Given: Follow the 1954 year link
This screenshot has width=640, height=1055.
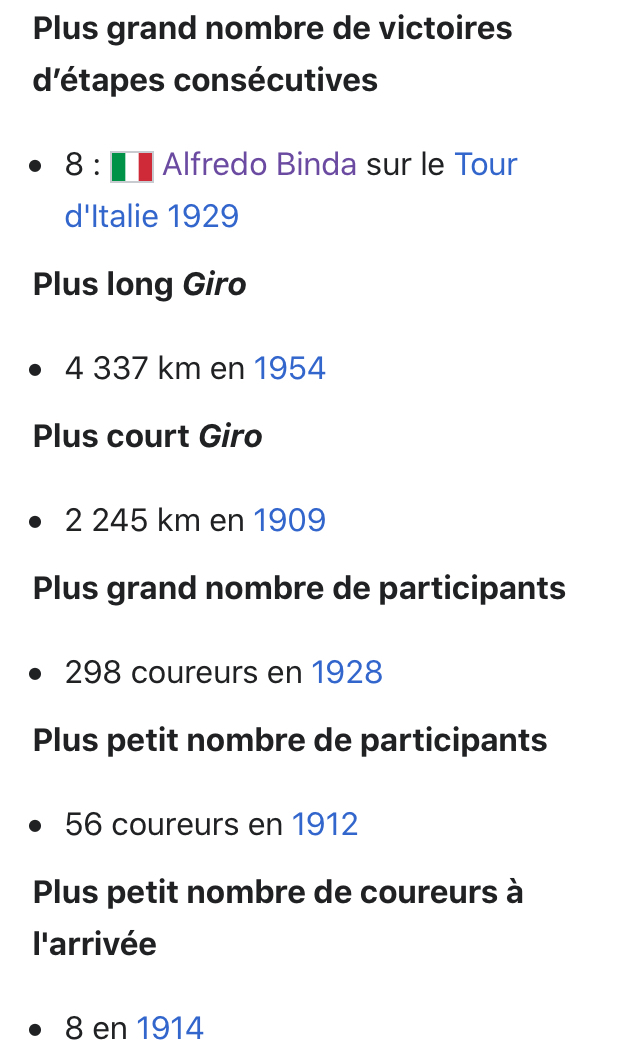Looking at the screenshot, I should click(290, 368).
